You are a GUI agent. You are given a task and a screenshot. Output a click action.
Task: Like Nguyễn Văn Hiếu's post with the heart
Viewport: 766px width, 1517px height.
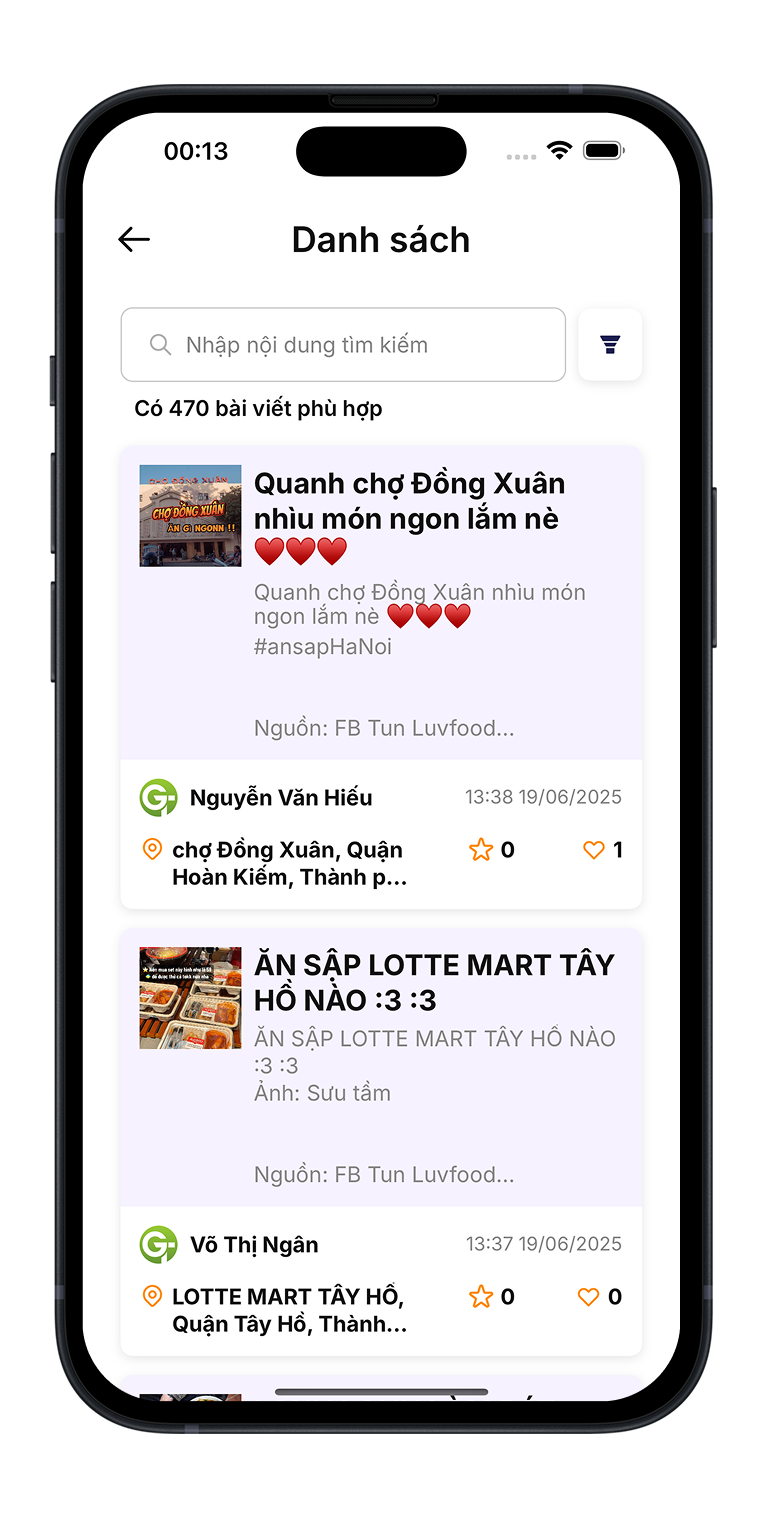coord(594,850)
